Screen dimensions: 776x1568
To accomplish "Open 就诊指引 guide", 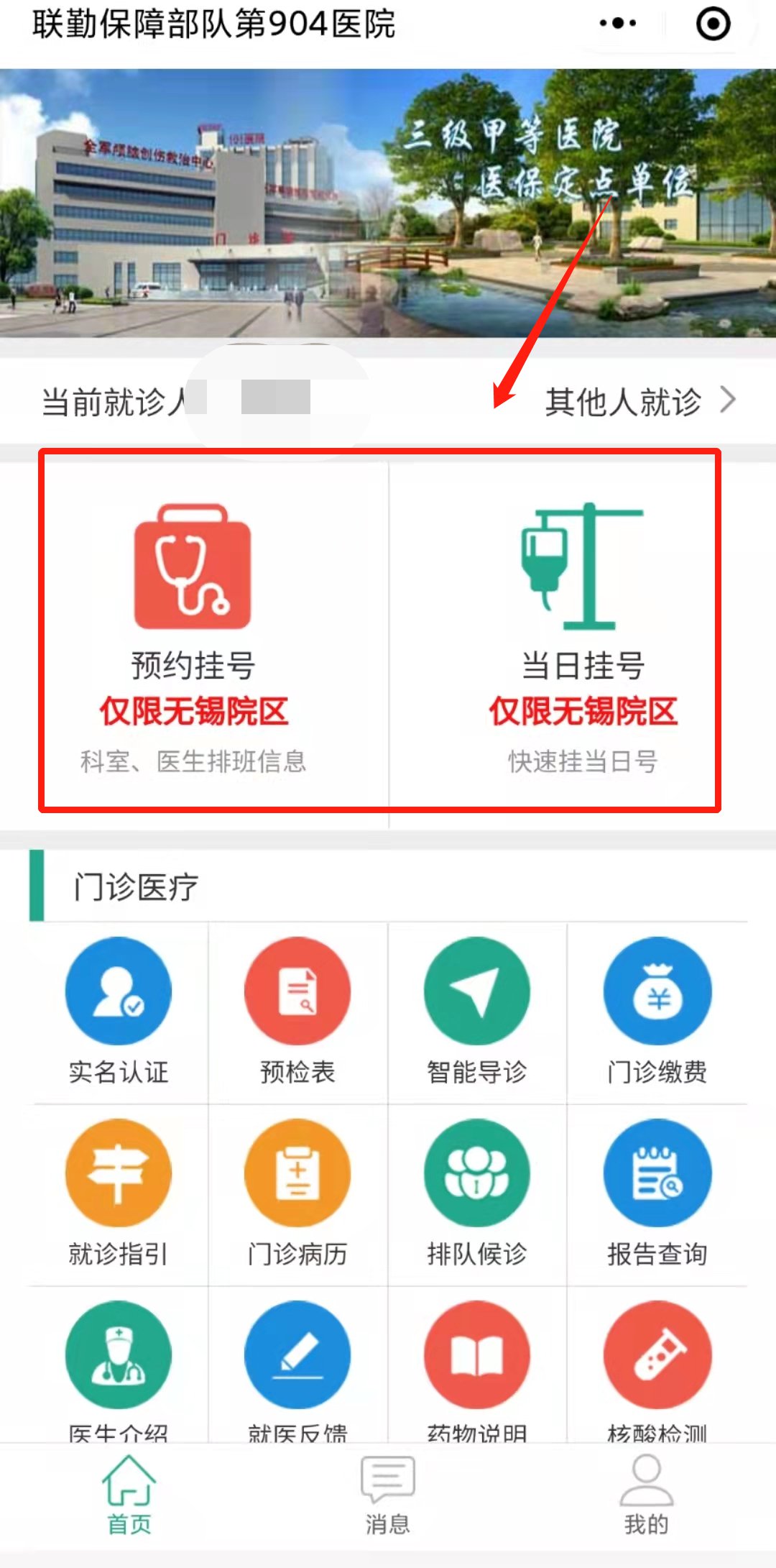I will coord(119,1193).
